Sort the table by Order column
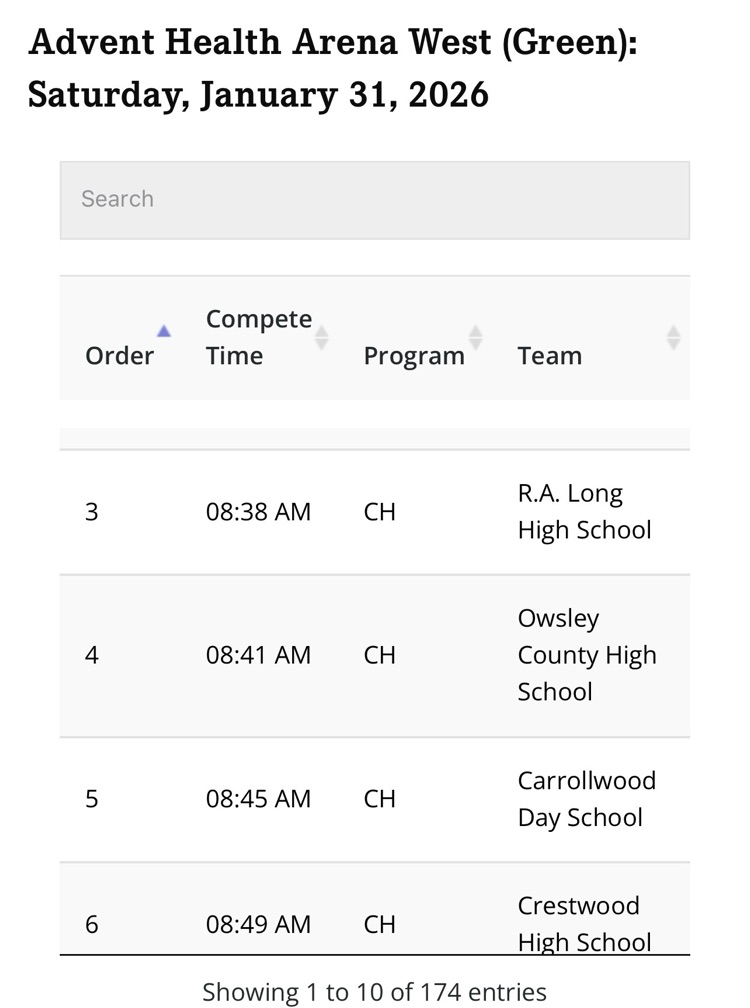This screenshot has height=1008, width=750. pos(120,355)
